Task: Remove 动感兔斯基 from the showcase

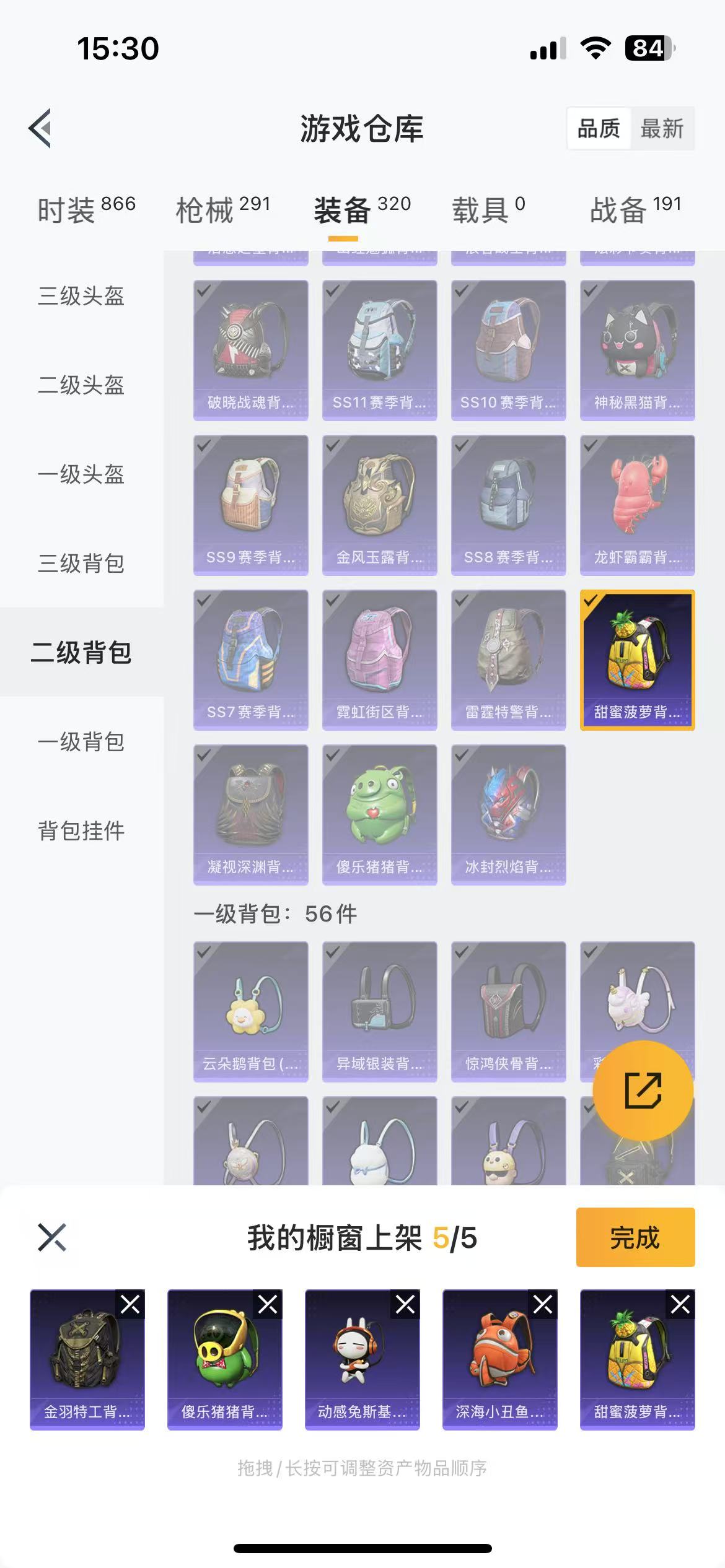Action: [x=405, y=1305]
